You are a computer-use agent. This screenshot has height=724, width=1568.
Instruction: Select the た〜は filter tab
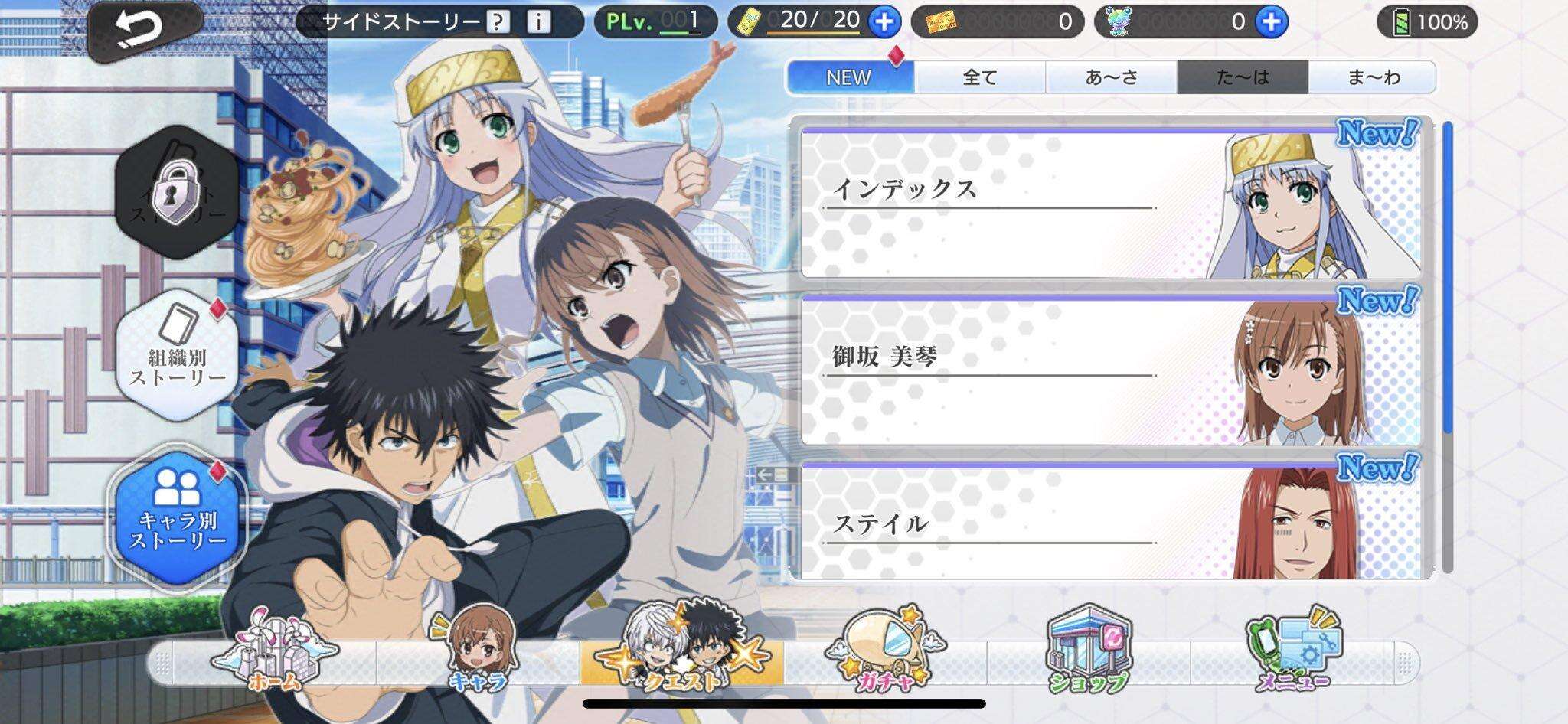pos(1242,77)
